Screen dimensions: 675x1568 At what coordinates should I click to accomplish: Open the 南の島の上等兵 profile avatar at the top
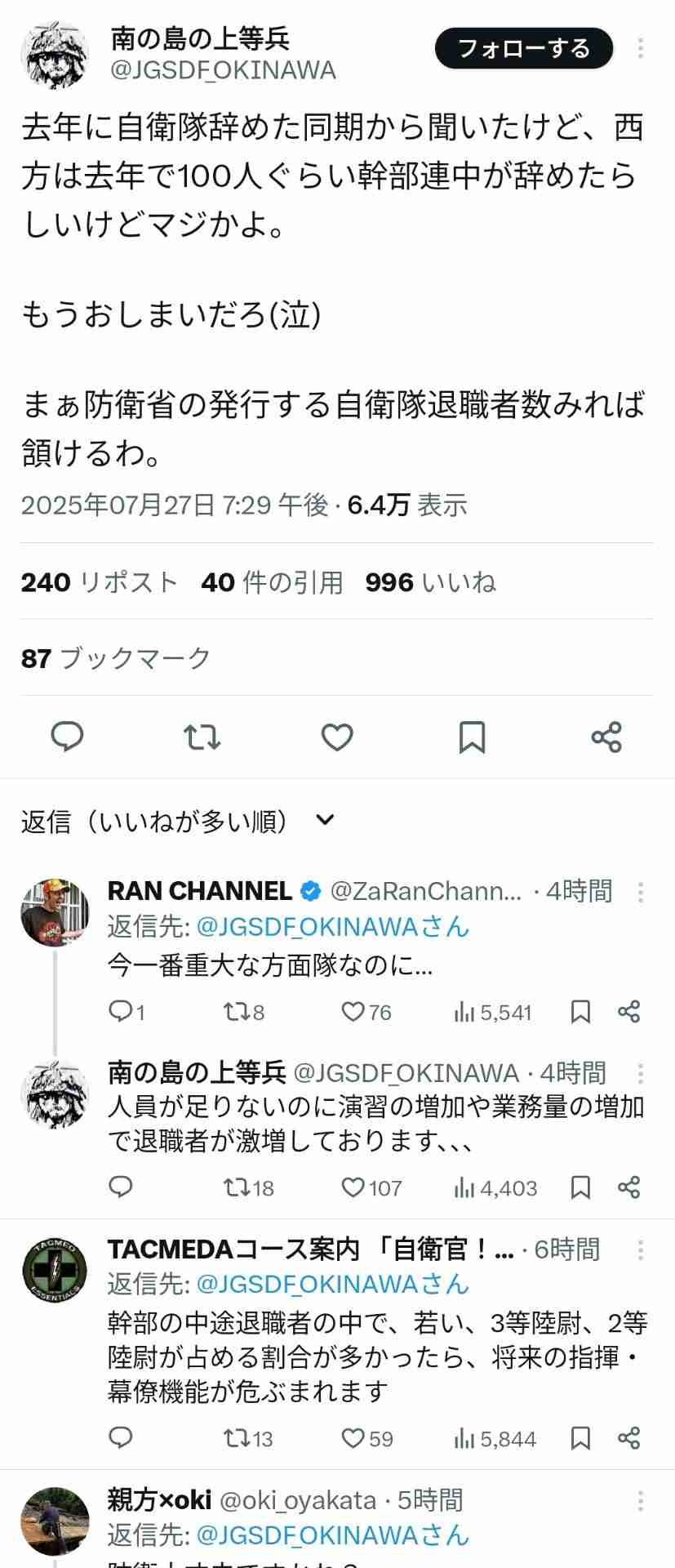point(55,55)
